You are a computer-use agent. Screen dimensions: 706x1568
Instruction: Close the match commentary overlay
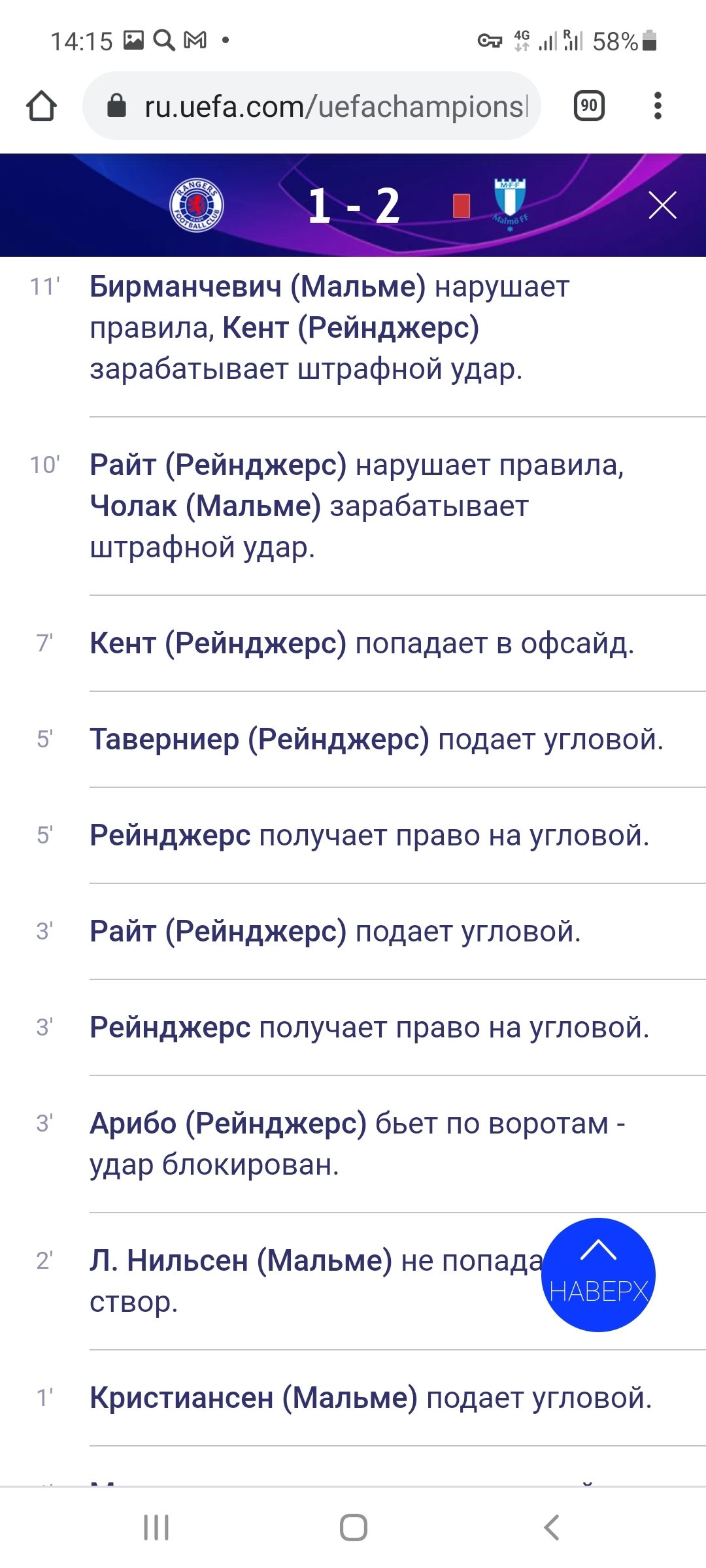pos(662,205)
